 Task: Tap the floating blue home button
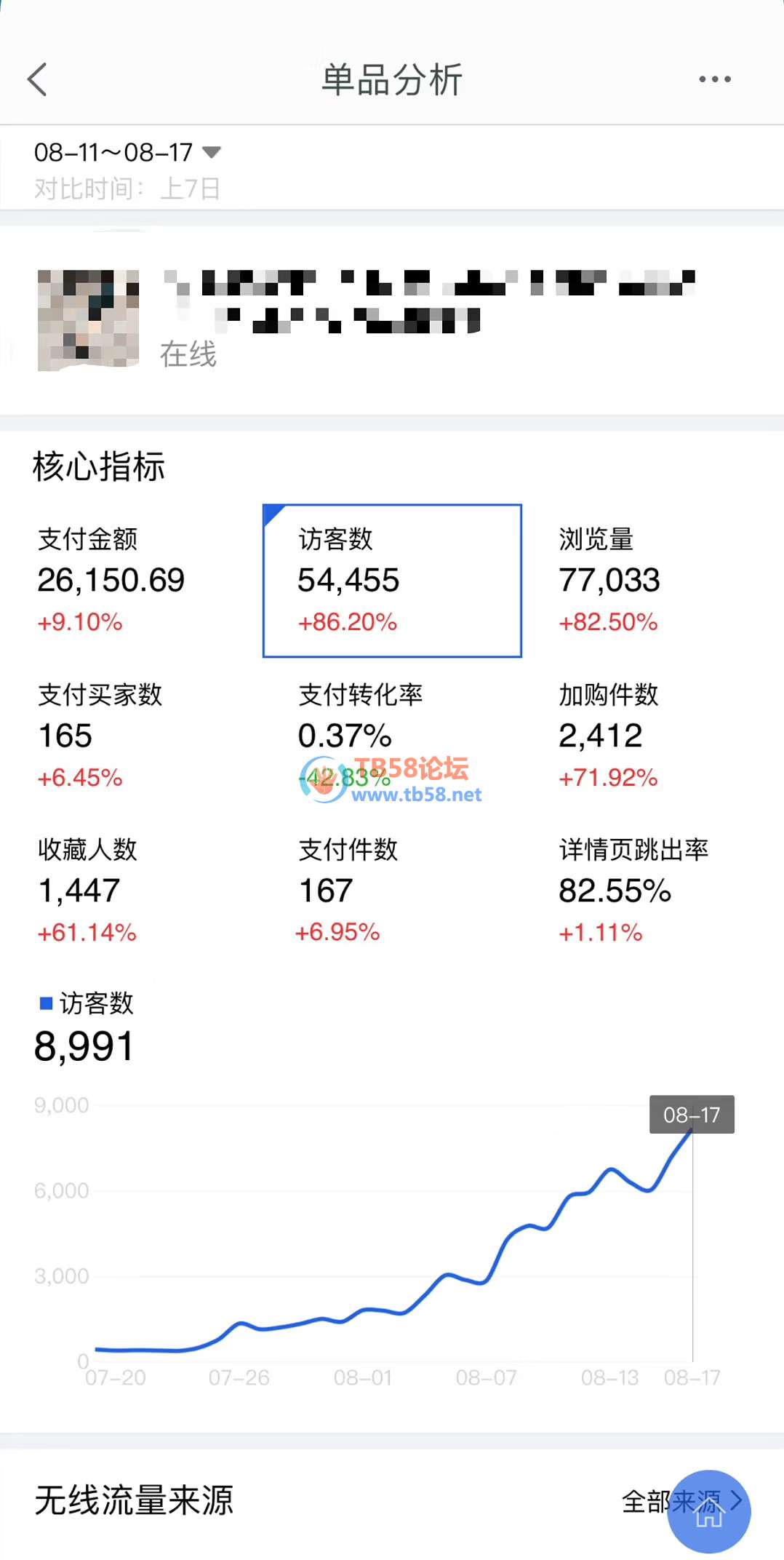709,1511
